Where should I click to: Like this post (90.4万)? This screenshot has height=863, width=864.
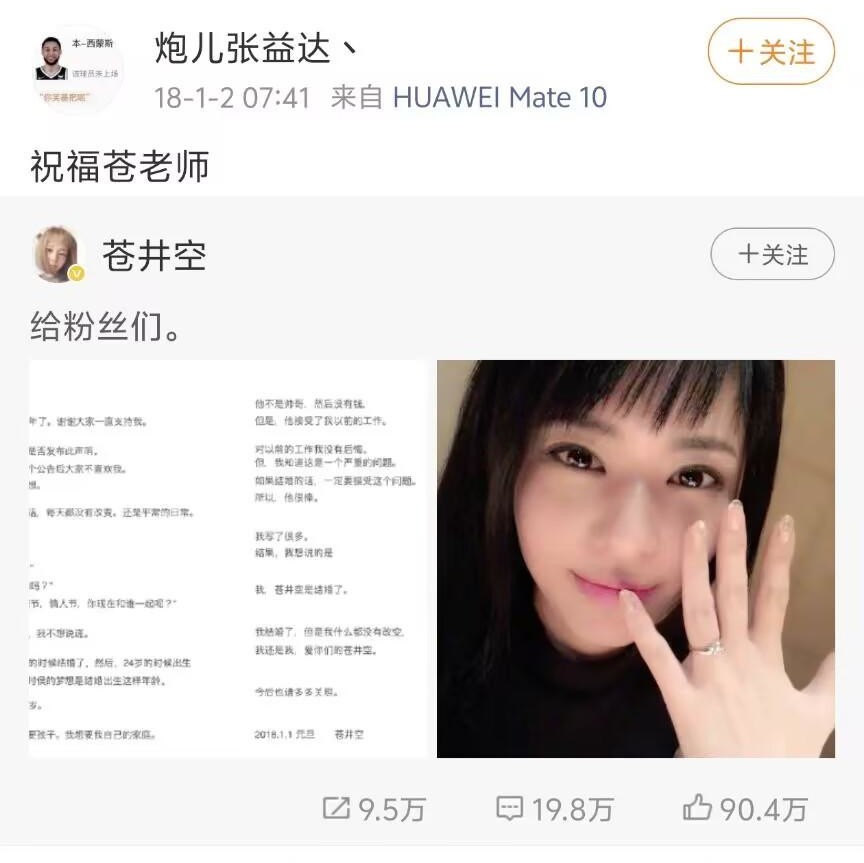745,808
